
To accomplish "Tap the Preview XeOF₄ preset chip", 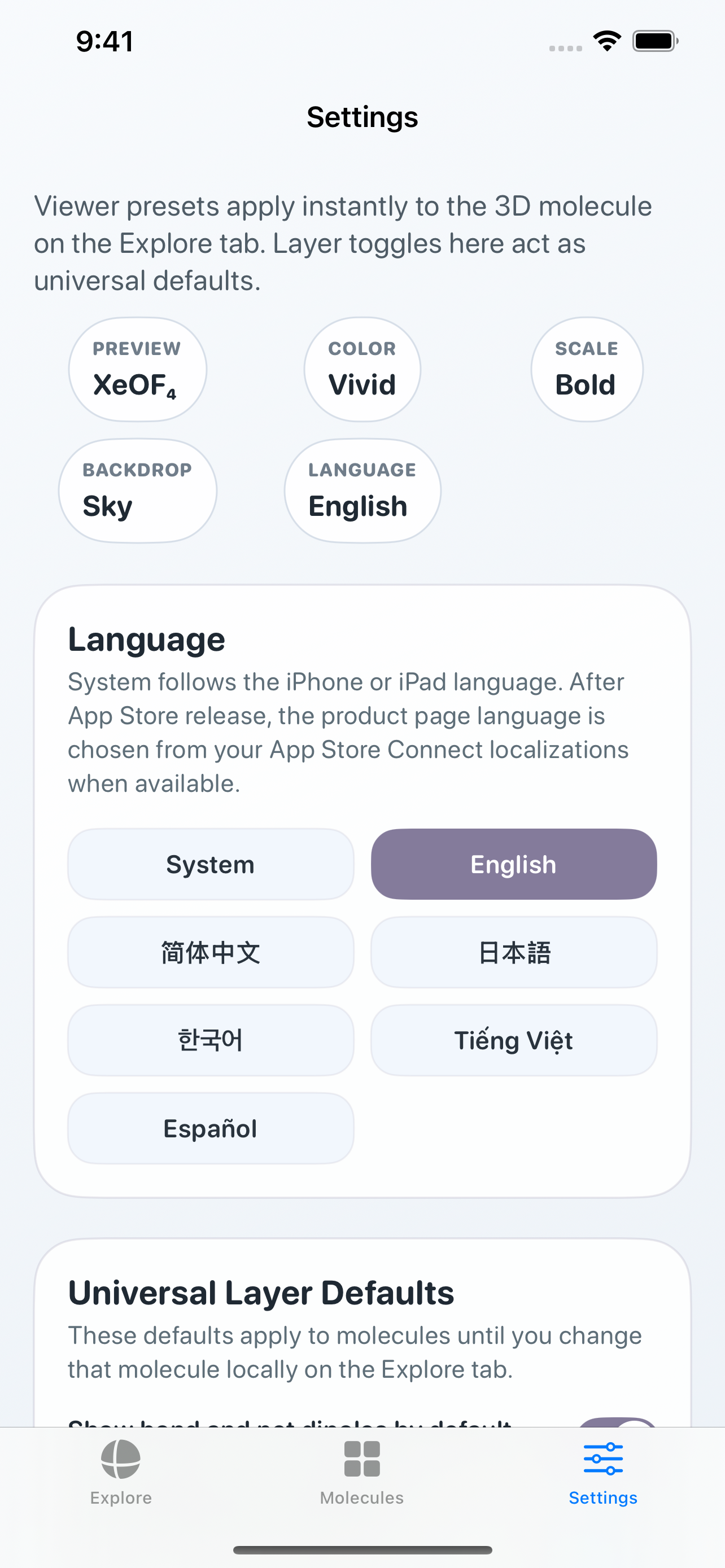I will click(x=138, y=370).
